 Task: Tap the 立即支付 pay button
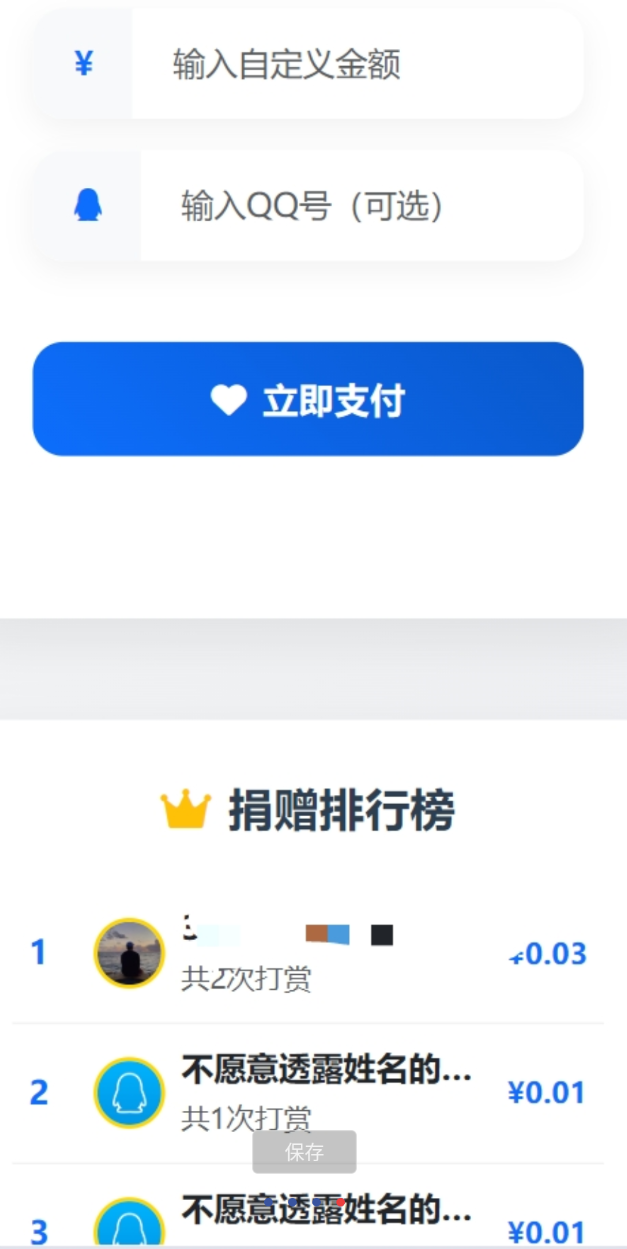coord(308,400)
